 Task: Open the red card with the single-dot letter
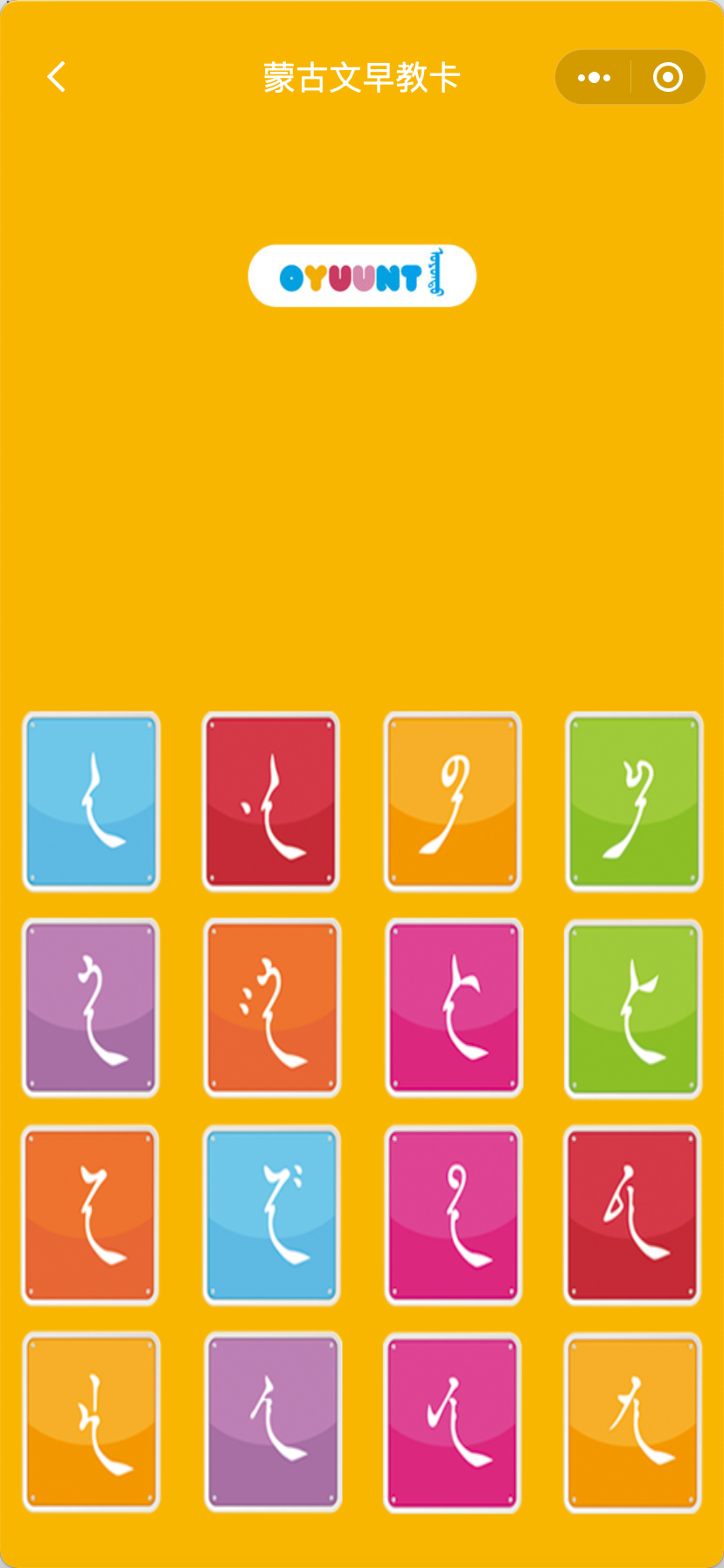(x=271, y=801)
